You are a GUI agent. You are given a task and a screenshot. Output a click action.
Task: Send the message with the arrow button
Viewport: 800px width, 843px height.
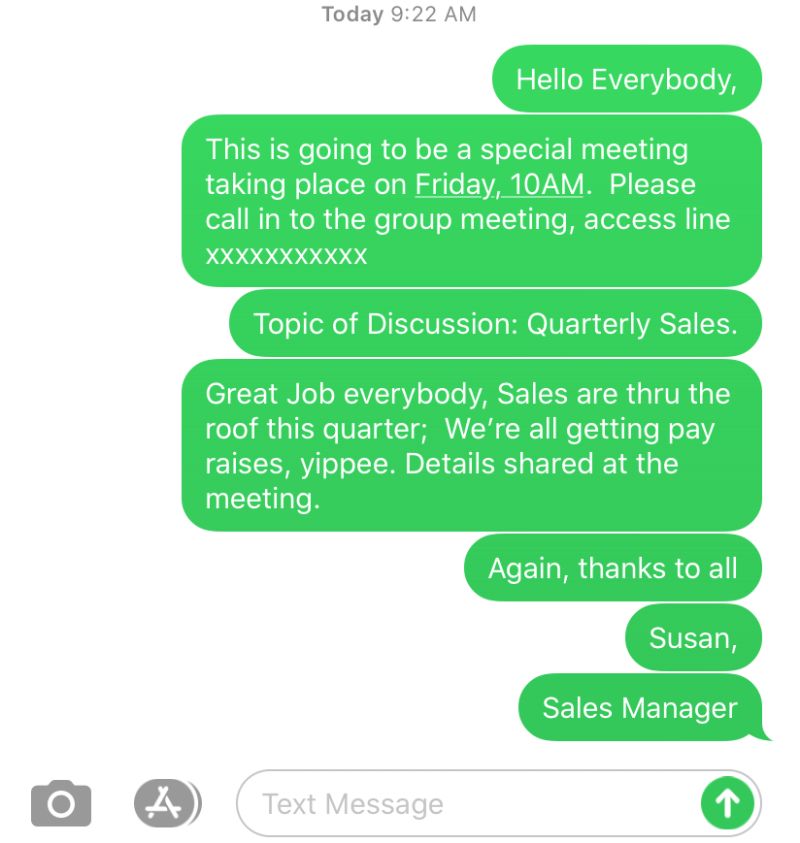click(726, 803)
